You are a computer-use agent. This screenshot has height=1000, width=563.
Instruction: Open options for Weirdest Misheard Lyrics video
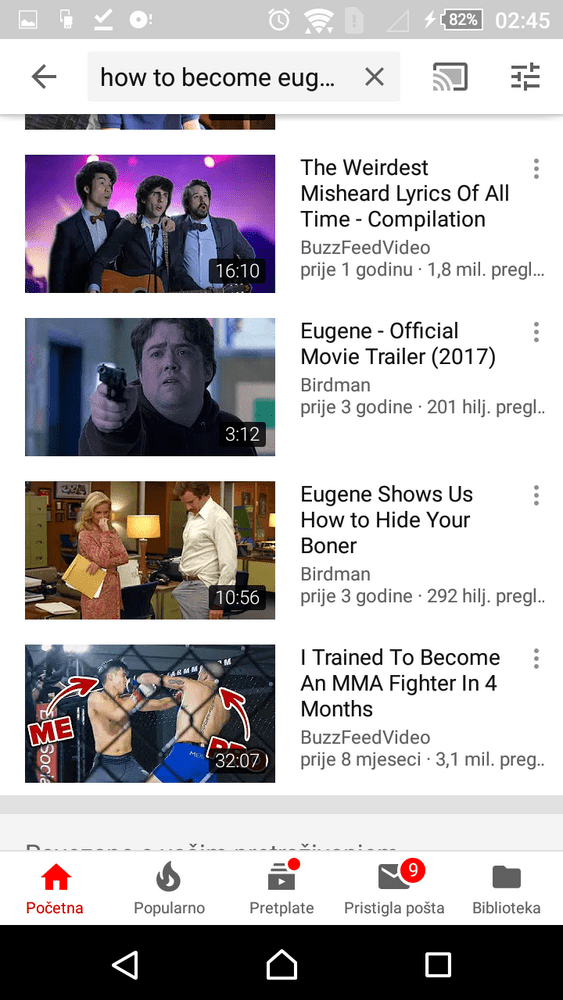click(536, 168)
